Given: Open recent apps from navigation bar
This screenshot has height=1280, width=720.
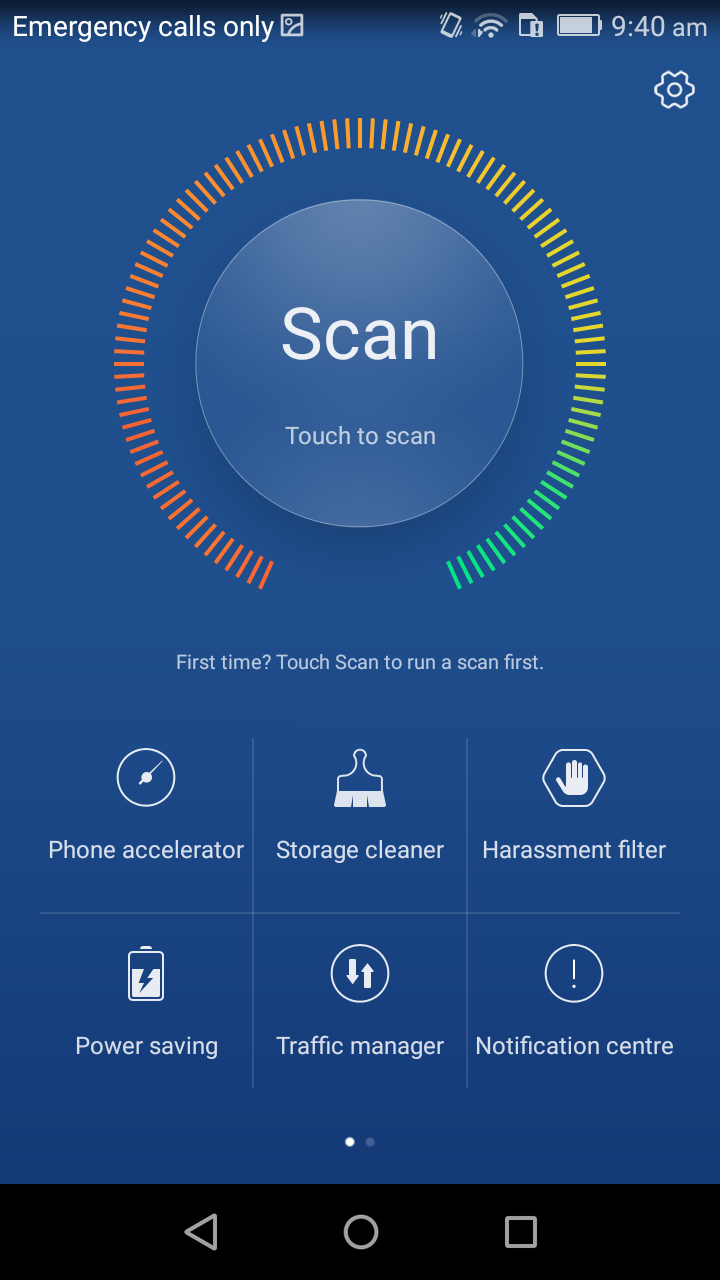Looking at the screenshot, I should (x=520, y=1232).
